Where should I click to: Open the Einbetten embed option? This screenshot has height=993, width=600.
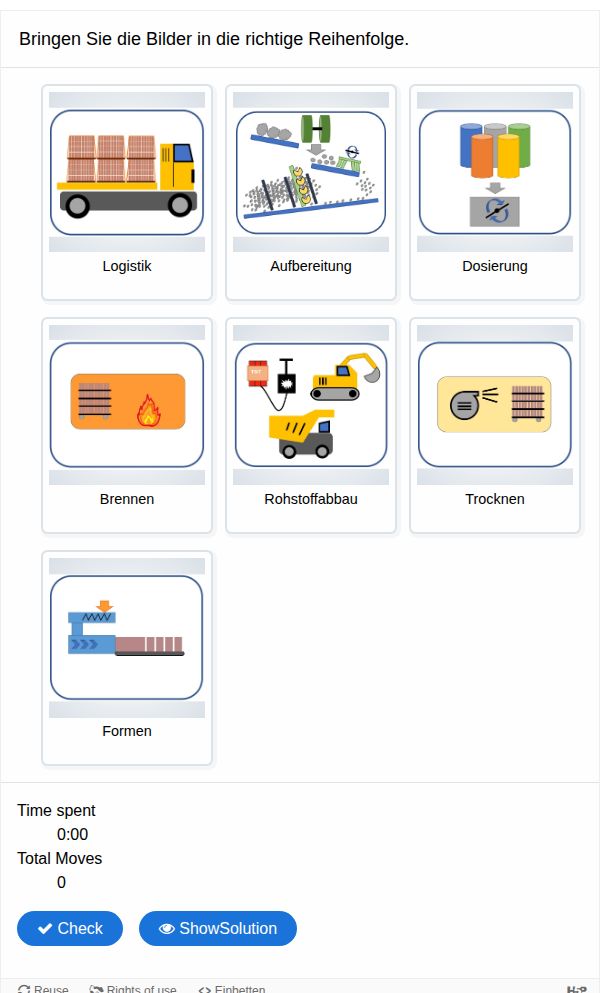pyautogui.click(x=232, y=988)
